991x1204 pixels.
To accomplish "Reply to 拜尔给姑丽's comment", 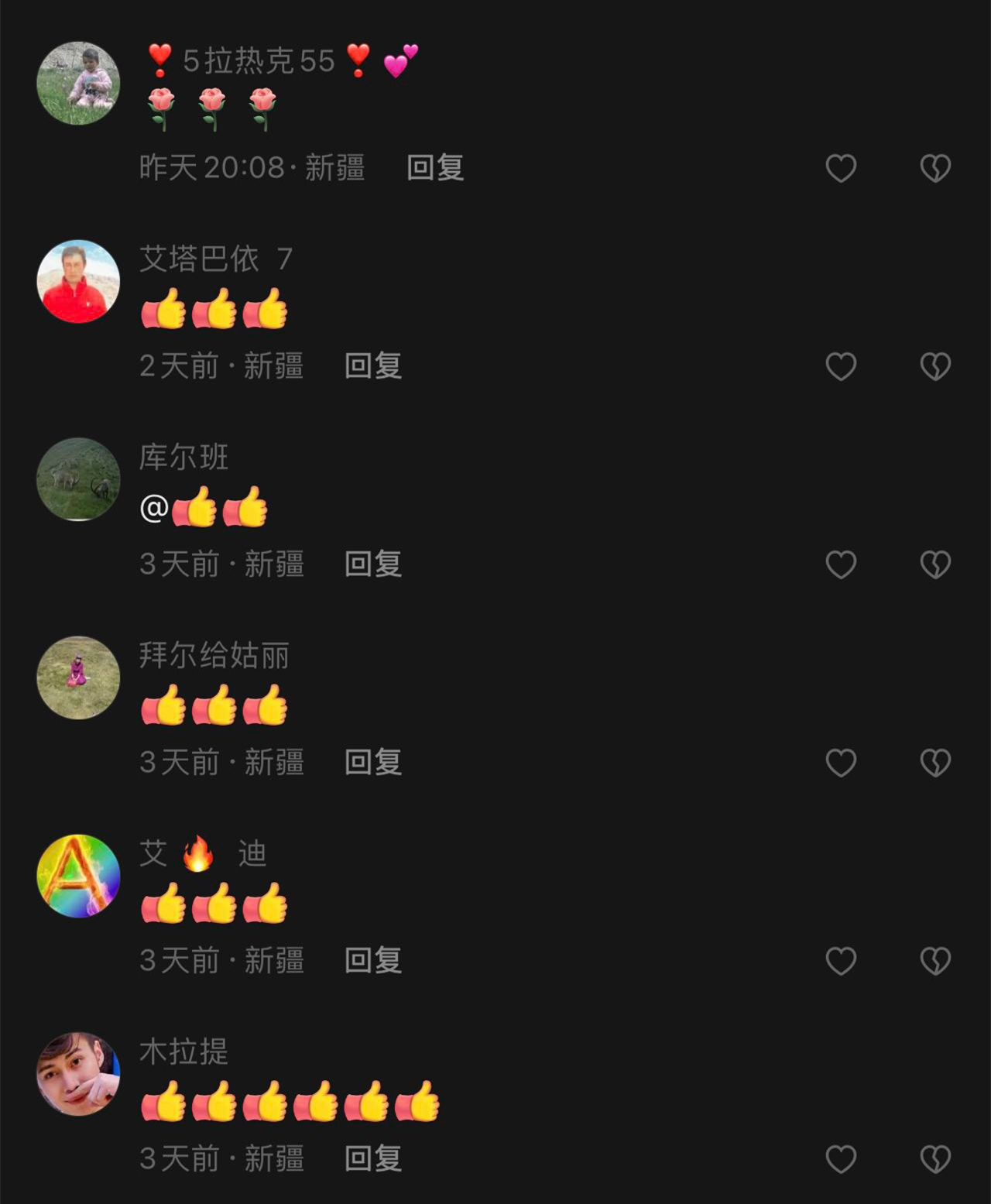I will (373, 763).
